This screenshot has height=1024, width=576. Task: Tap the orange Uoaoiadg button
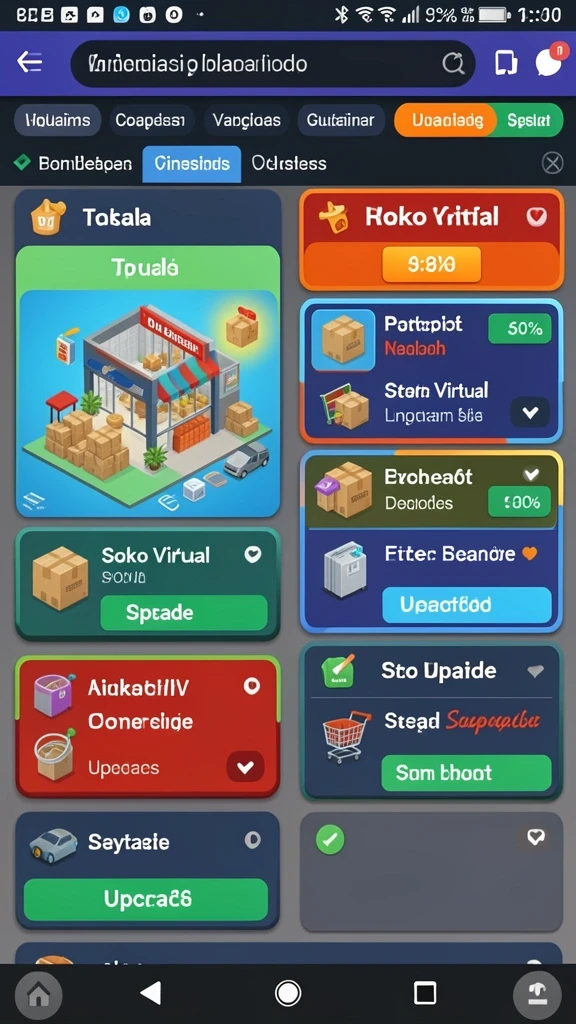point(448,120)
